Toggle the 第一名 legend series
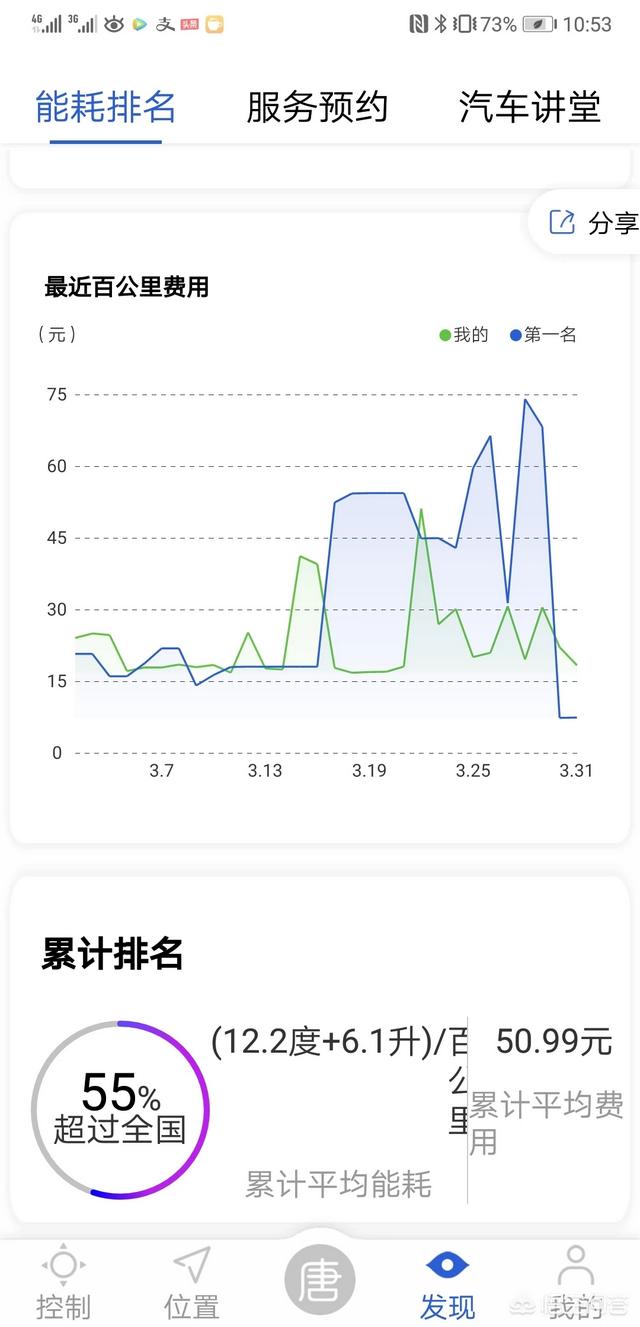640x1327 pixels. (x=544, y=335)
